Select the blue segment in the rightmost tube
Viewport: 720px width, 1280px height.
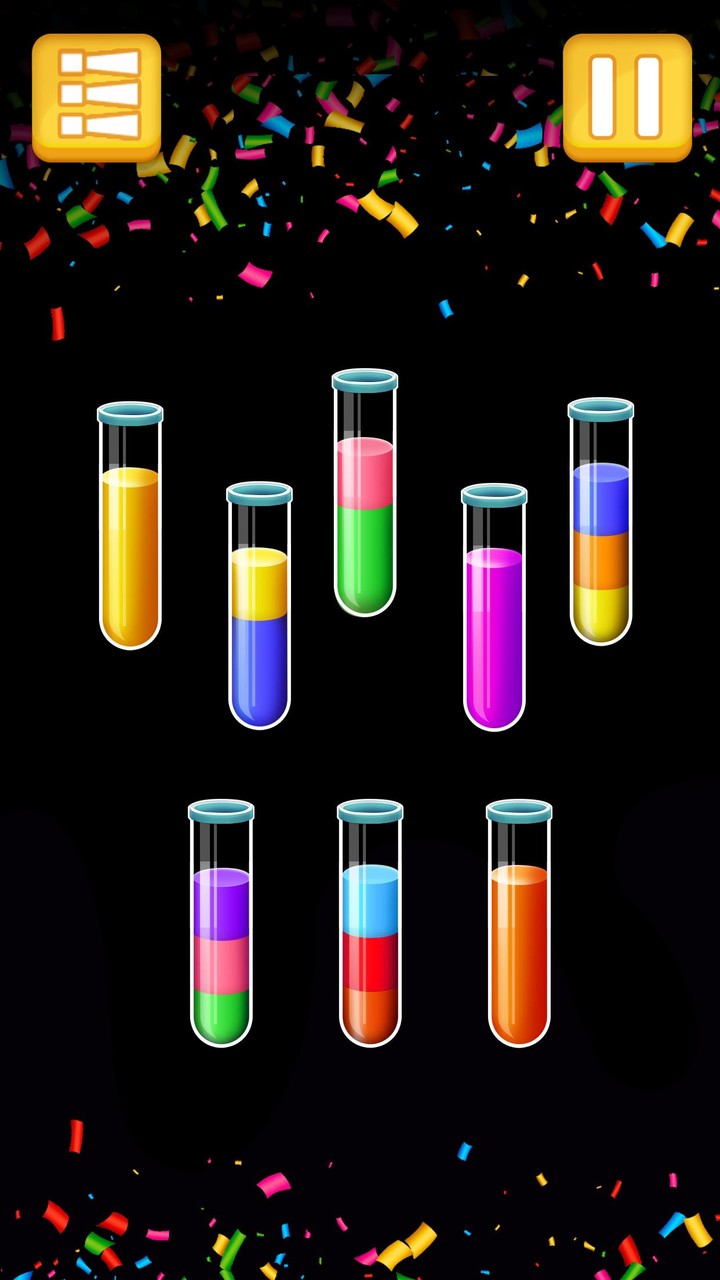[600, 495]
